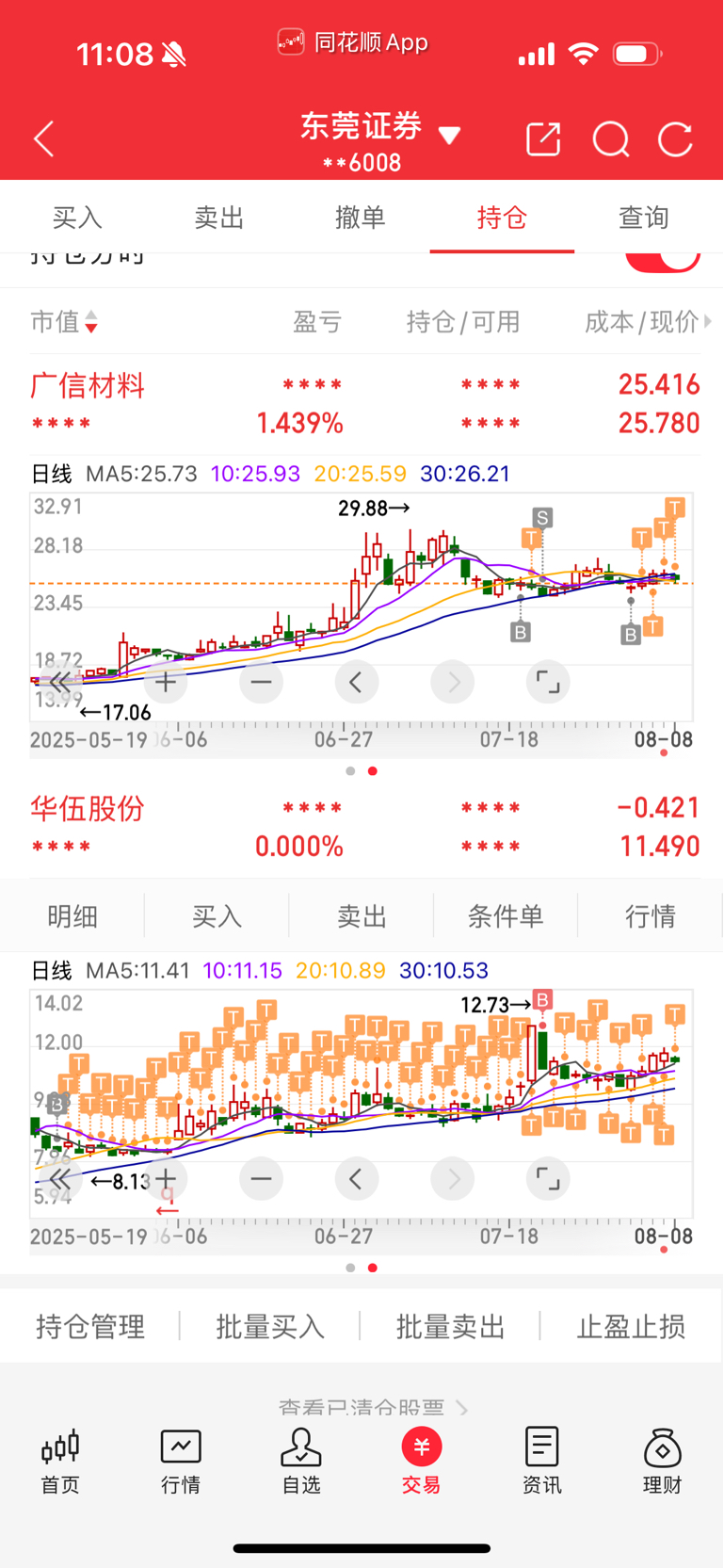The height and width of the screenshot is (1568, 724).
Task: Open 持仓管理
Action: point(90,1327)
